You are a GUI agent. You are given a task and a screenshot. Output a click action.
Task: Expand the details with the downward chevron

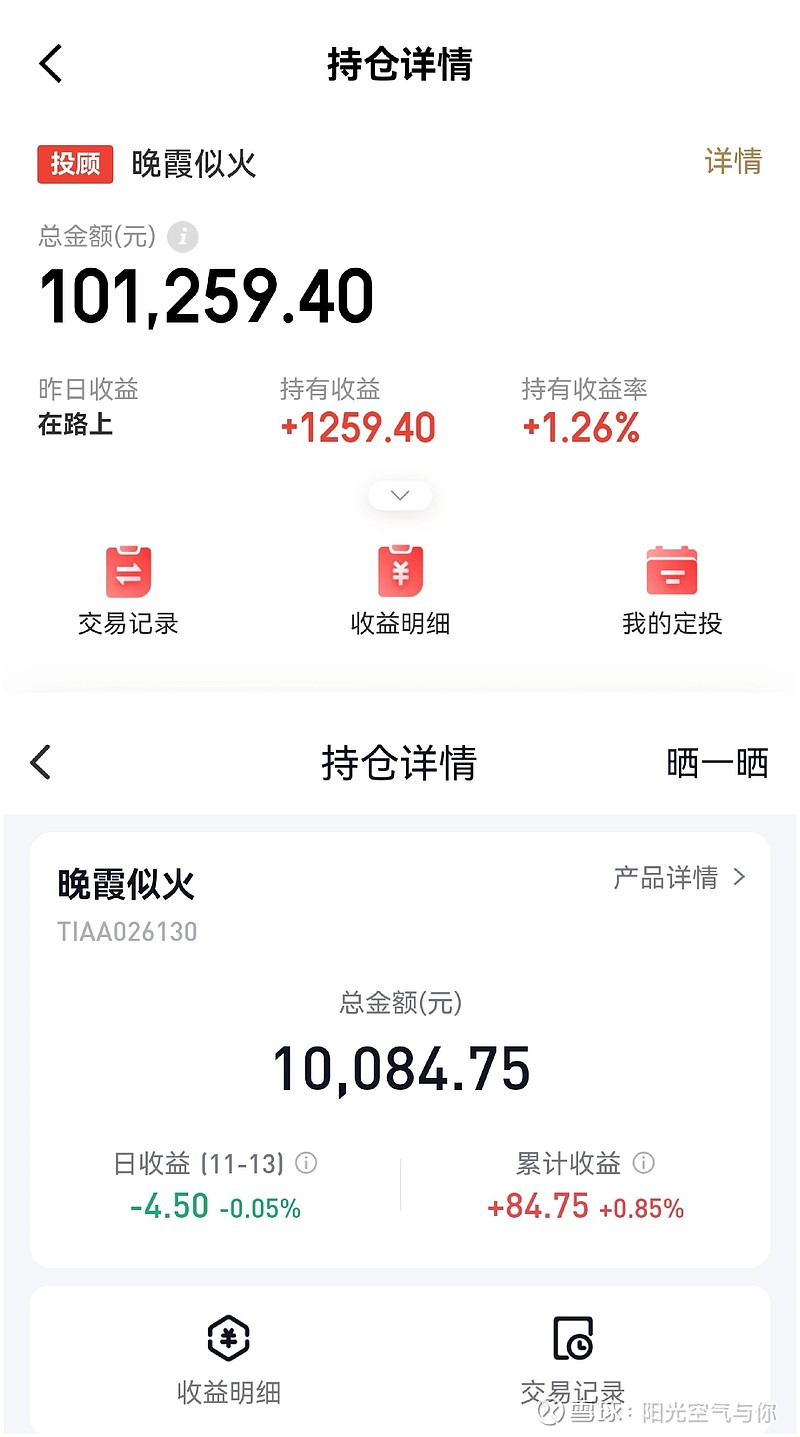399,495
